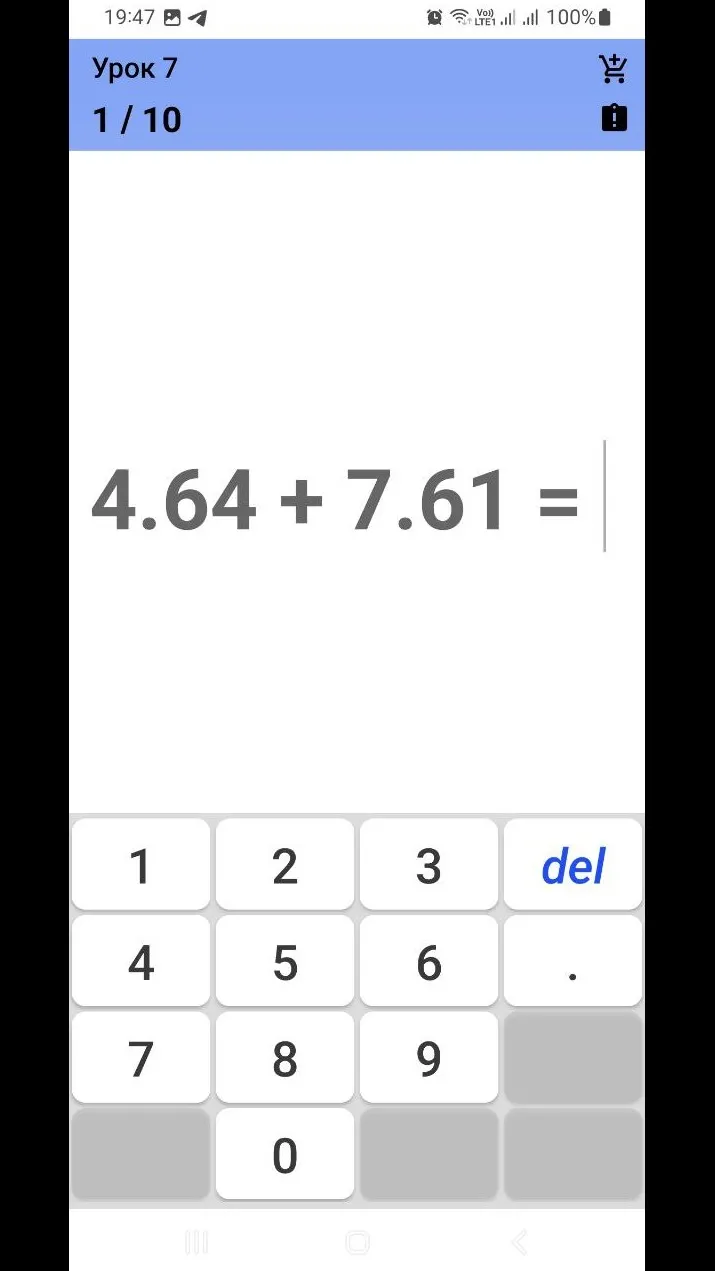Delete last digit with del key
Screen dimensions: 715x1271
573,865
